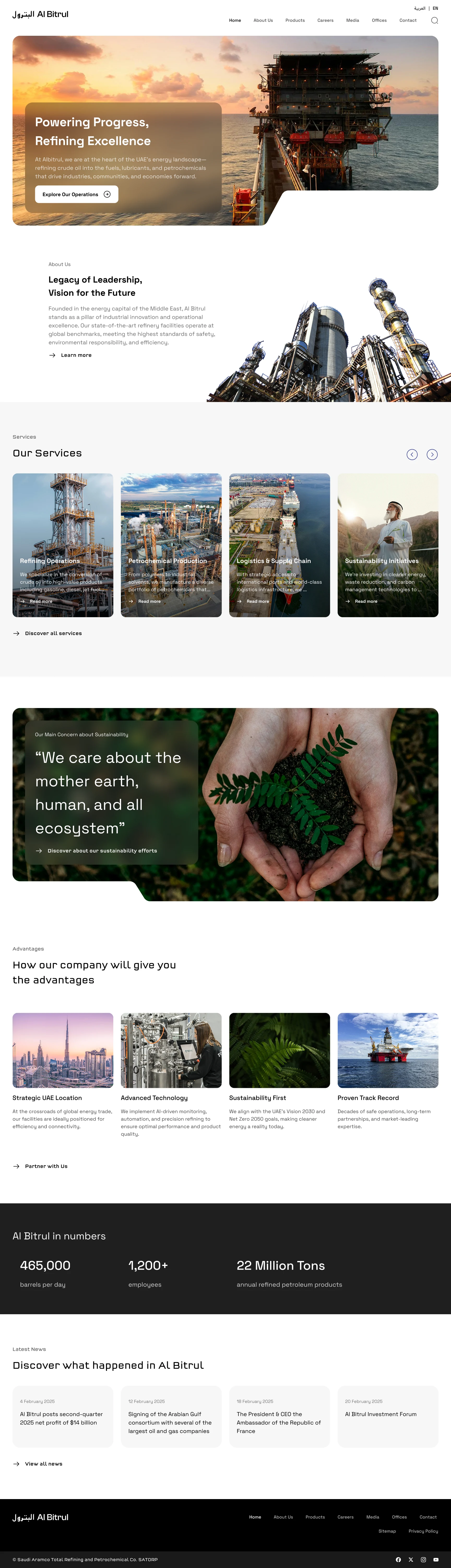
Task: Open Al Bitrul Investment Forum news
Action: 387,1414
